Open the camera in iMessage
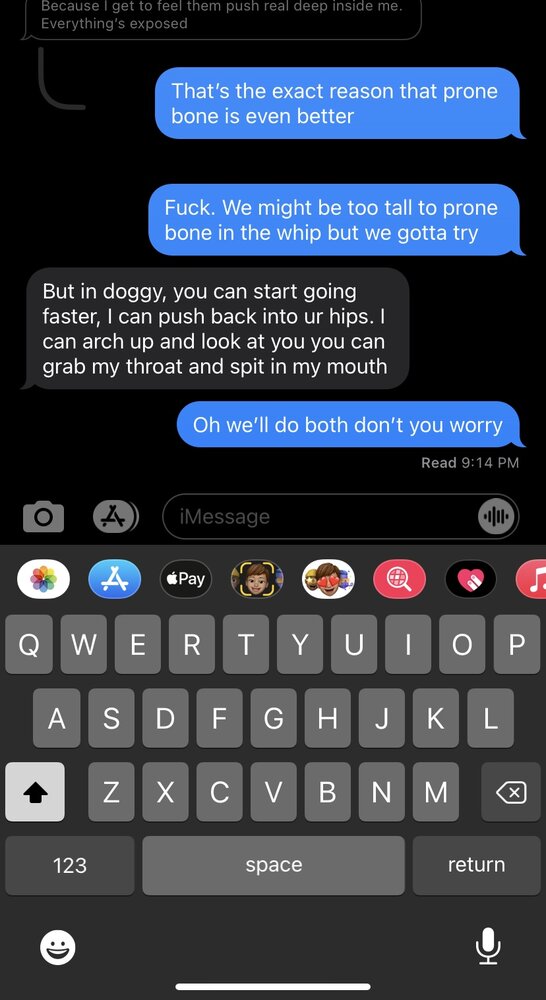Screen dimensions: 546x1000 click(43, 517)
